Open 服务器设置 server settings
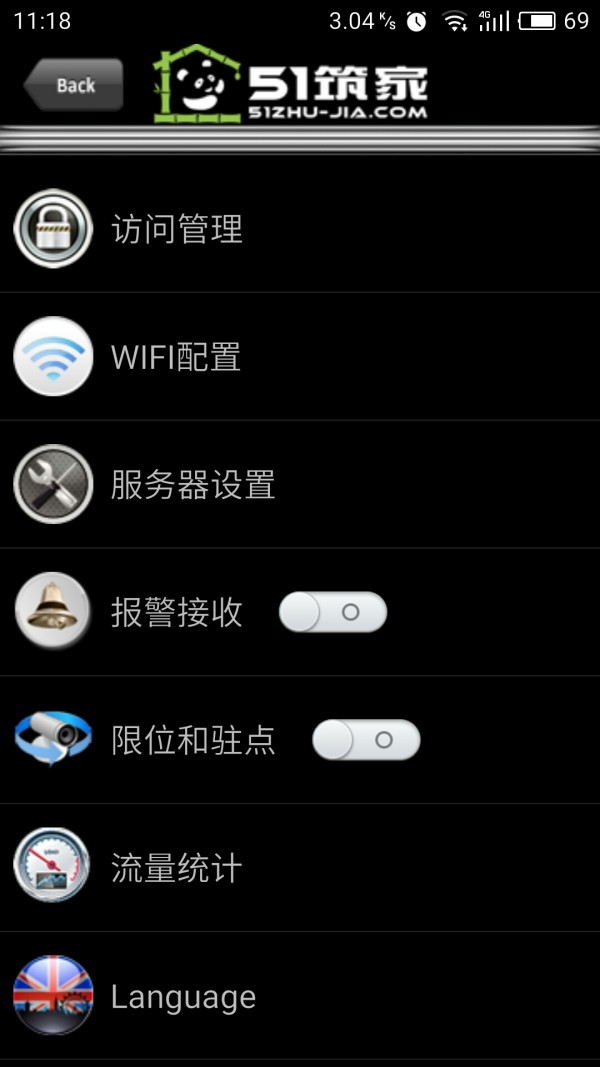The height and width of the screenshot is (1067, 600). coord(193,485)
